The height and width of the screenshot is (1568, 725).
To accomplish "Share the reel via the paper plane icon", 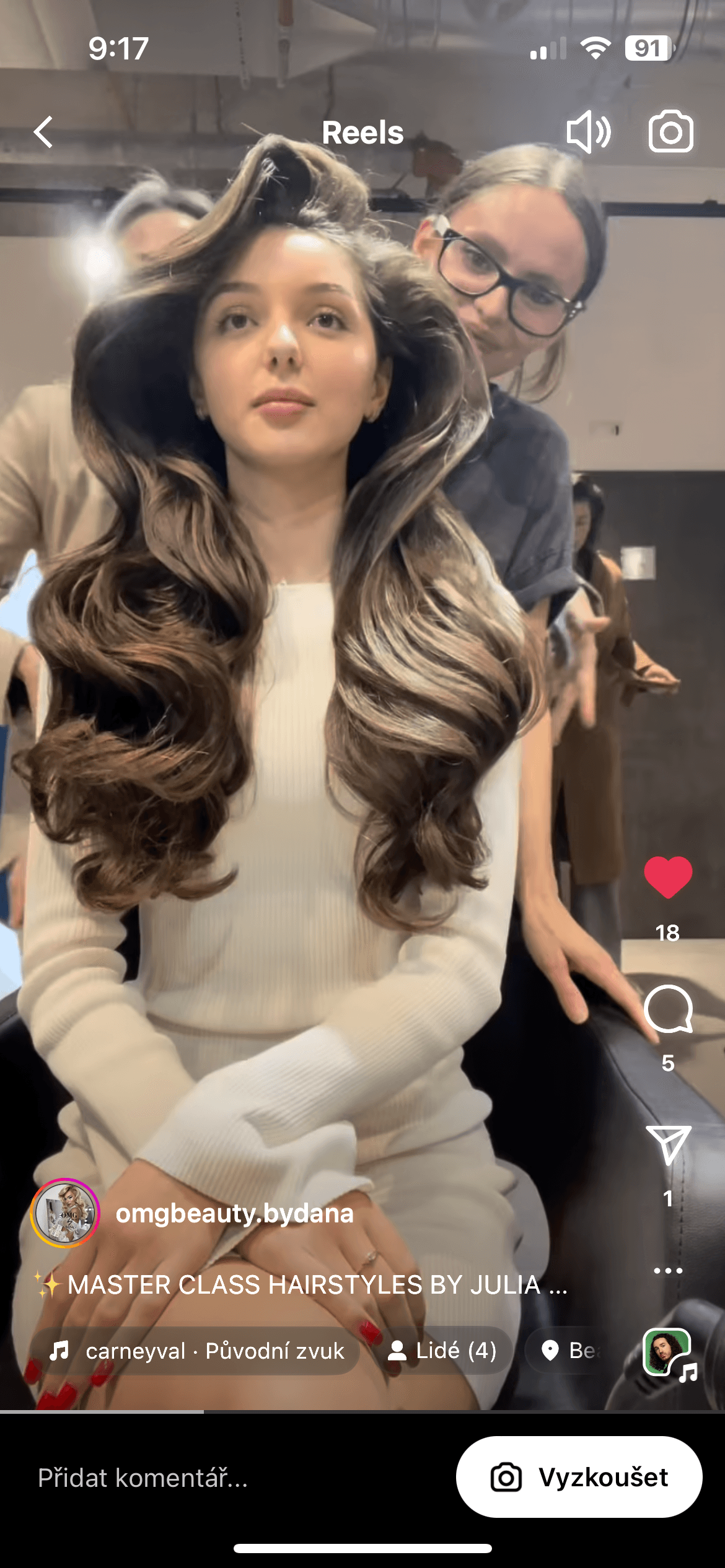I will tap(668, 1144).
